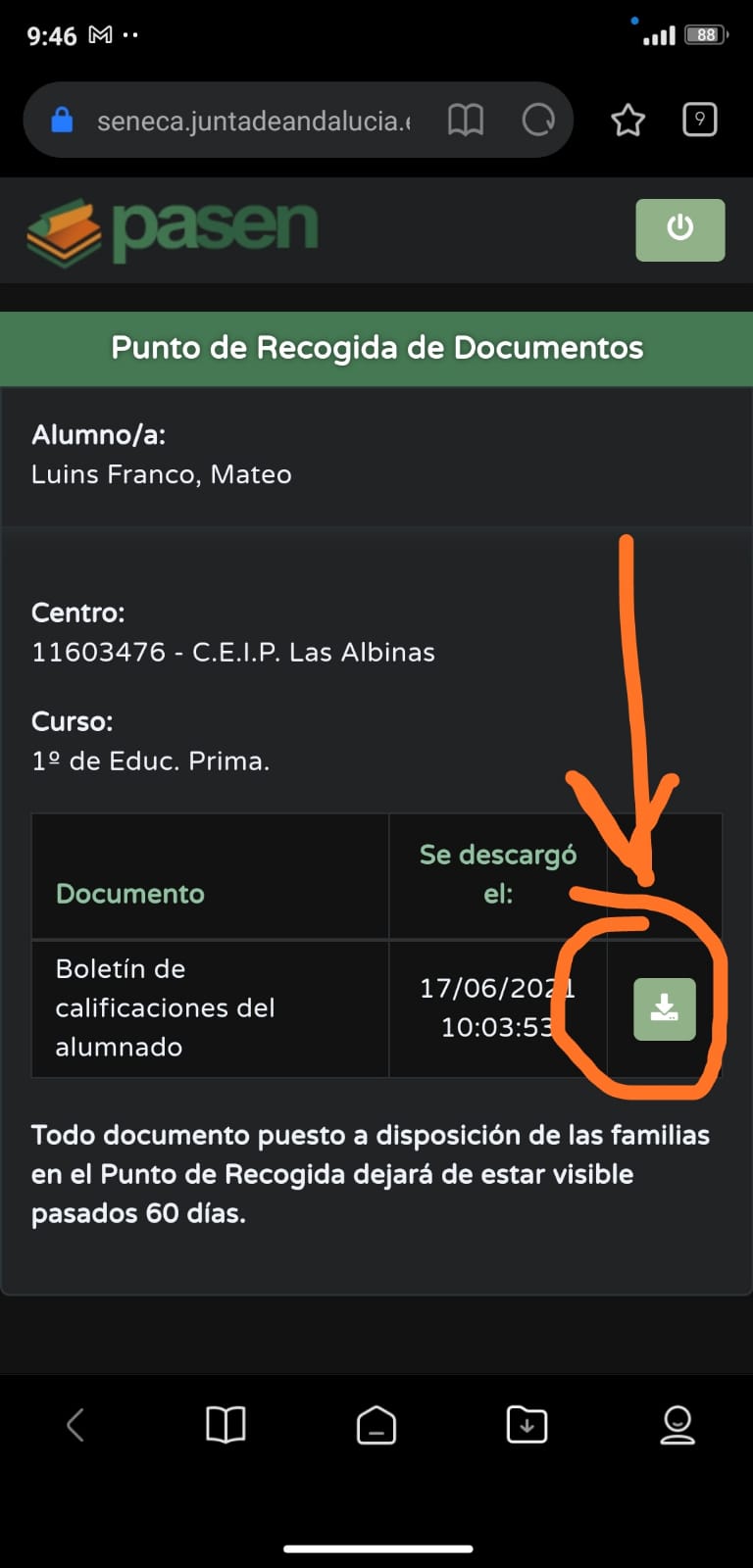Screen dimensions: 753x1568
Task: Open the browser downloads folder
Action: (527, 1424)
